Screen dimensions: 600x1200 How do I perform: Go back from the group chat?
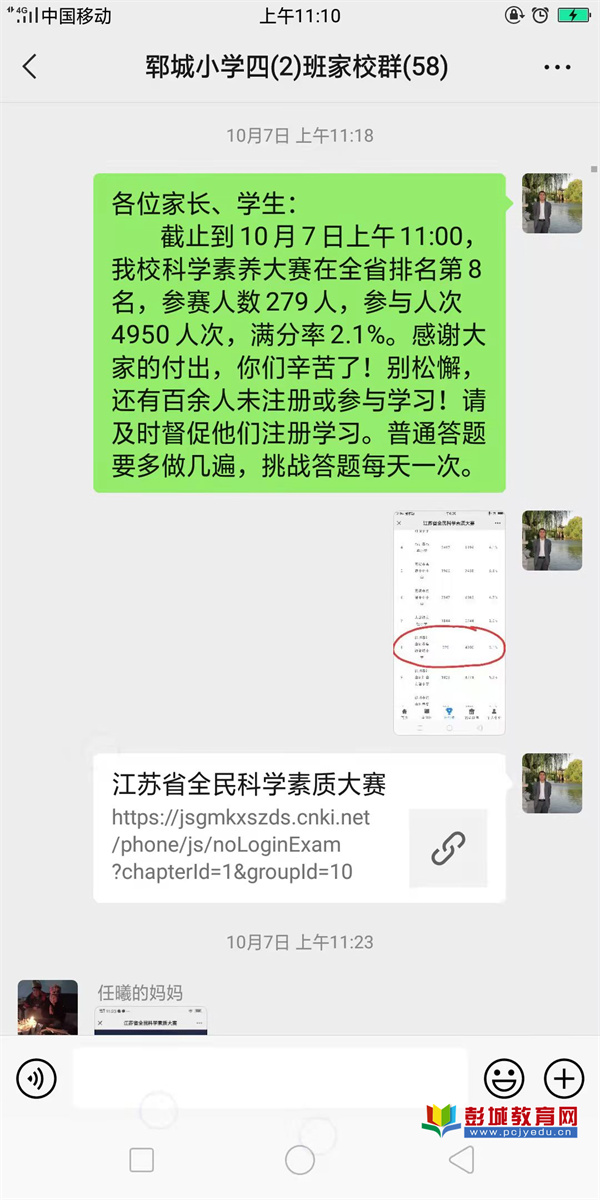(30, 67)
